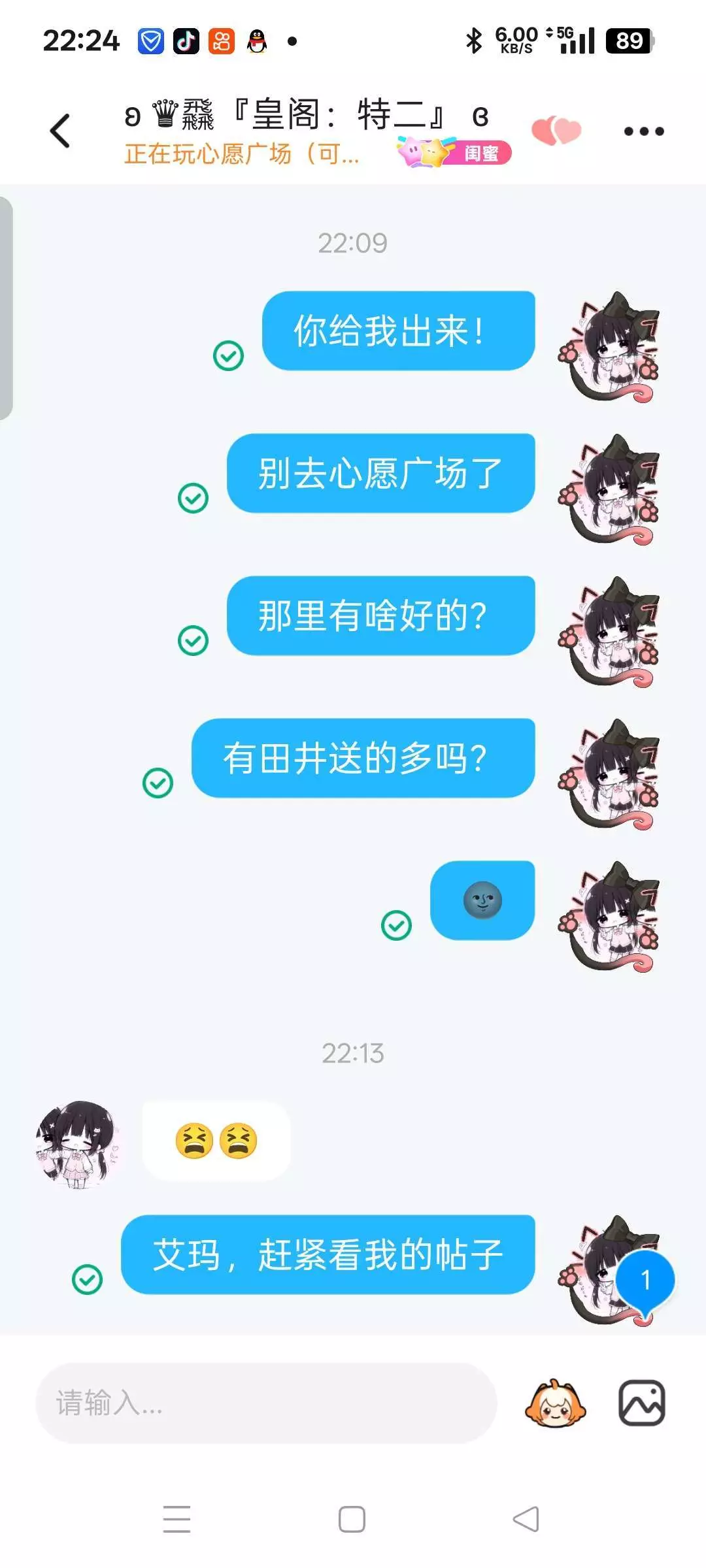Jump to the 1 new message bubble
This screenshot has width=706, height=1568.
[645, 1281]
